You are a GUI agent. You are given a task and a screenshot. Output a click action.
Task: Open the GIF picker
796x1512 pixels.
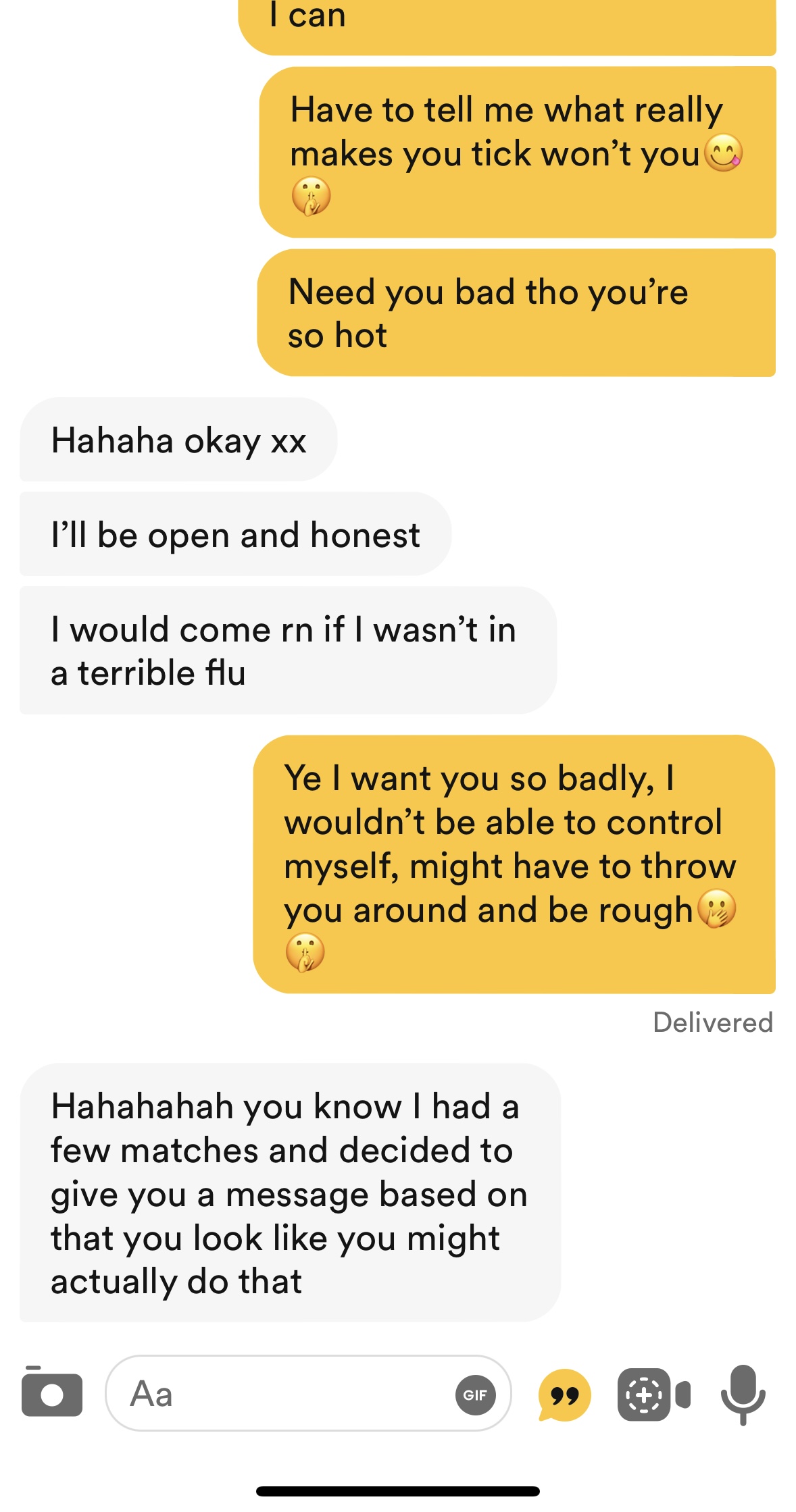475,1394
